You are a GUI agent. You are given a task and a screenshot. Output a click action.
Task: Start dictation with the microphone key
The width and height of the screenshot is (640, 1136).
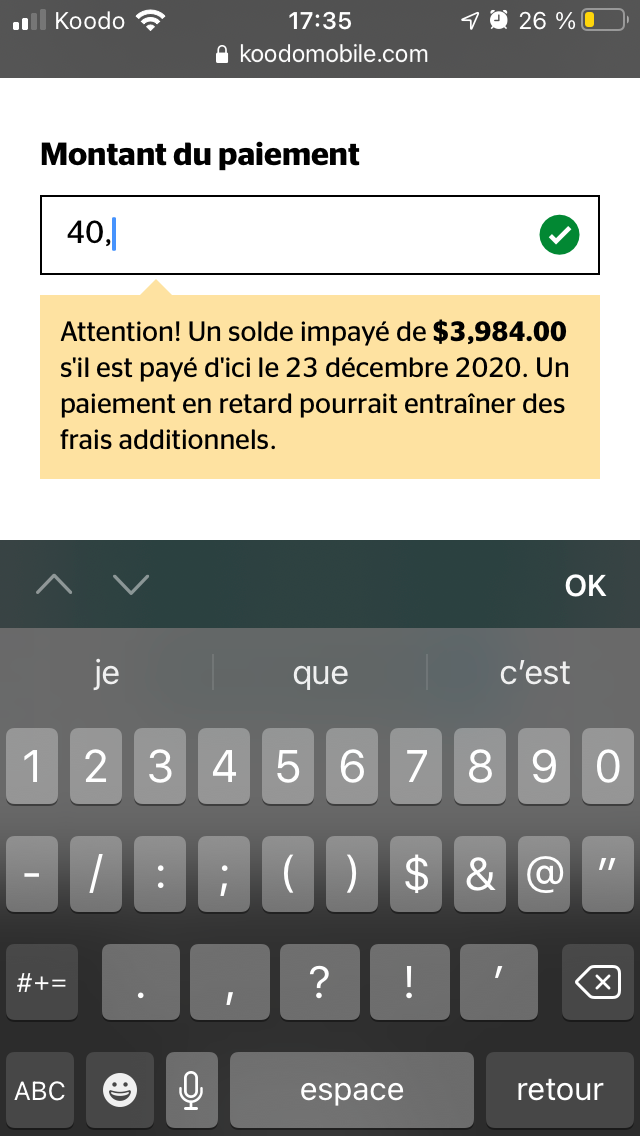coord(191,1090)
